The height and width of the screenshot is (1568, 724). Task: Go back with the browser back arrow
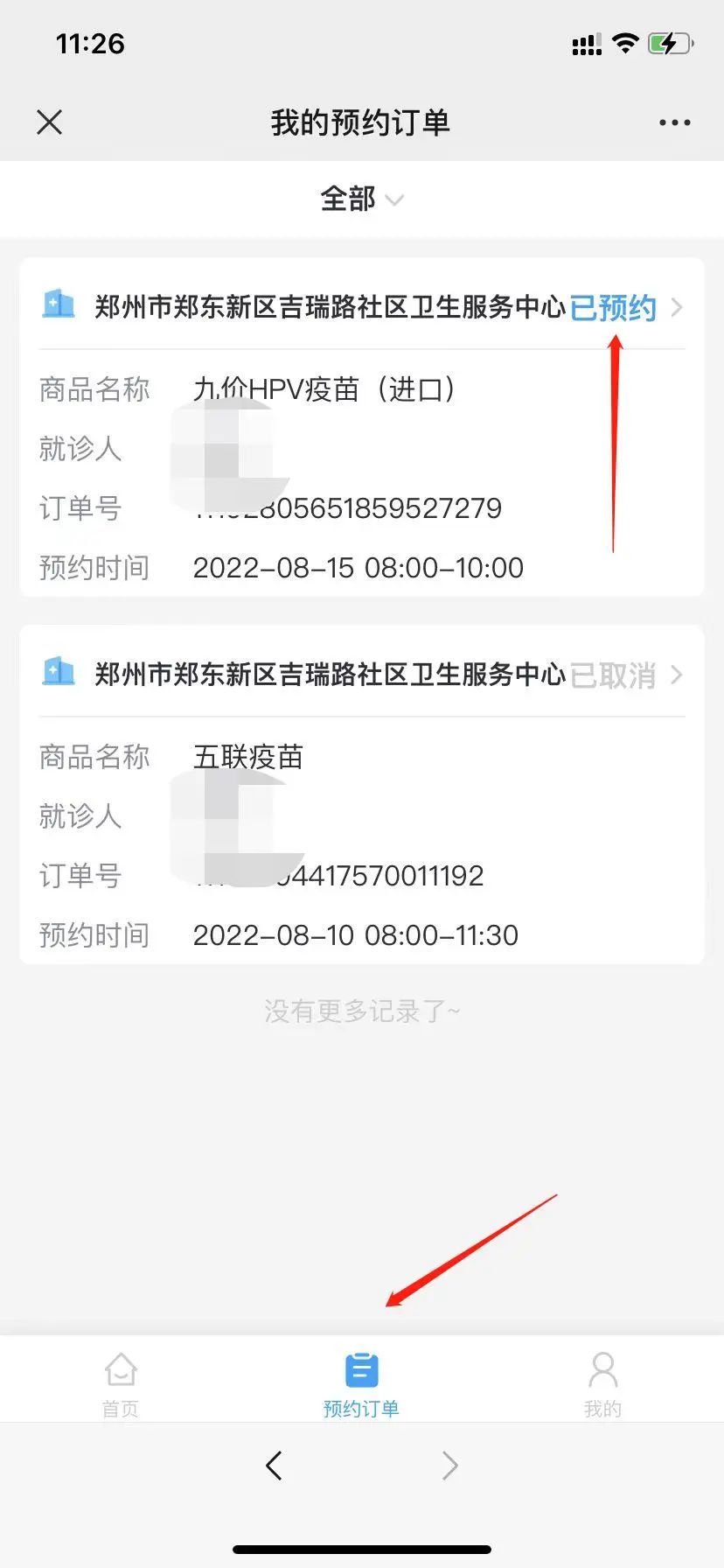tap(274, 1466)
